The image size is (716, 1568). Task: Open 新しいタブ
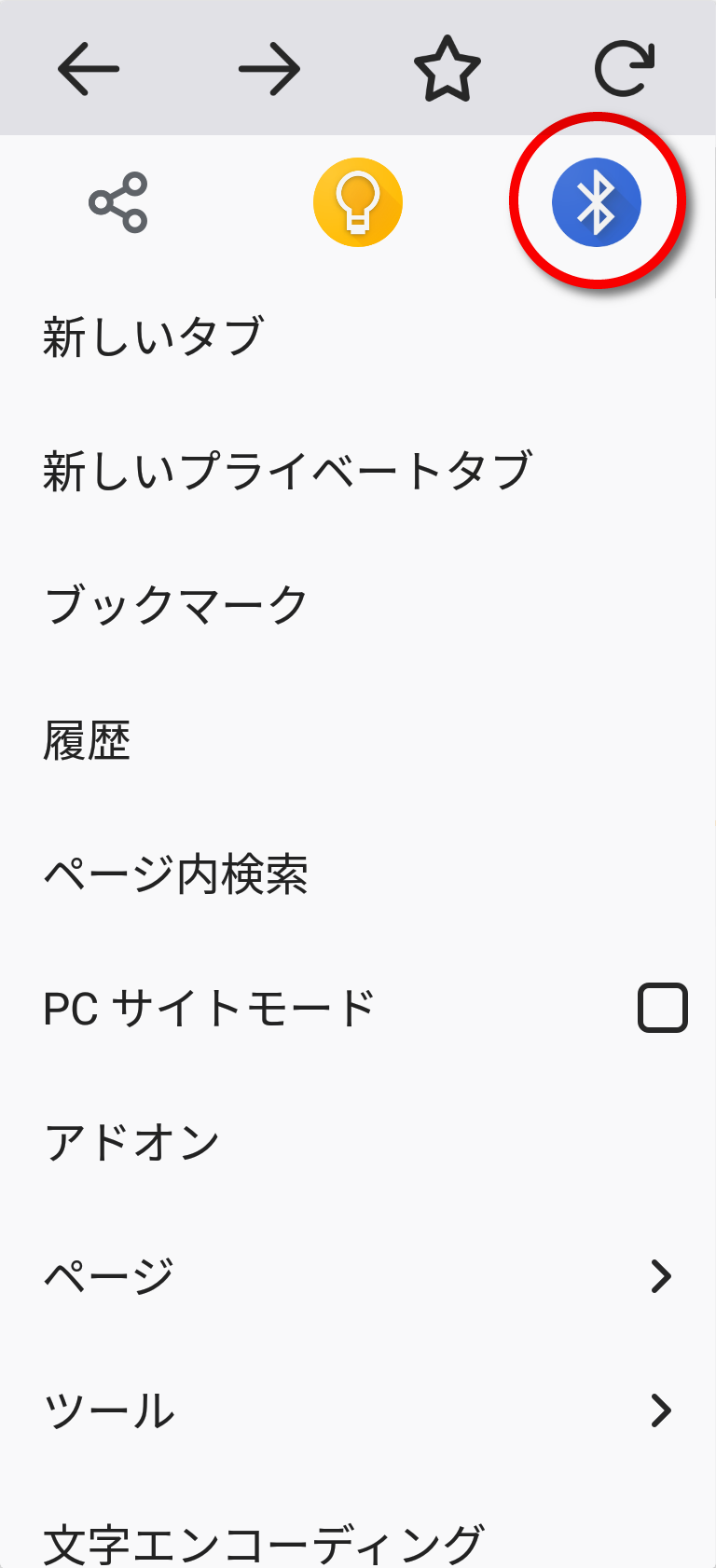[x=154, y=337]
